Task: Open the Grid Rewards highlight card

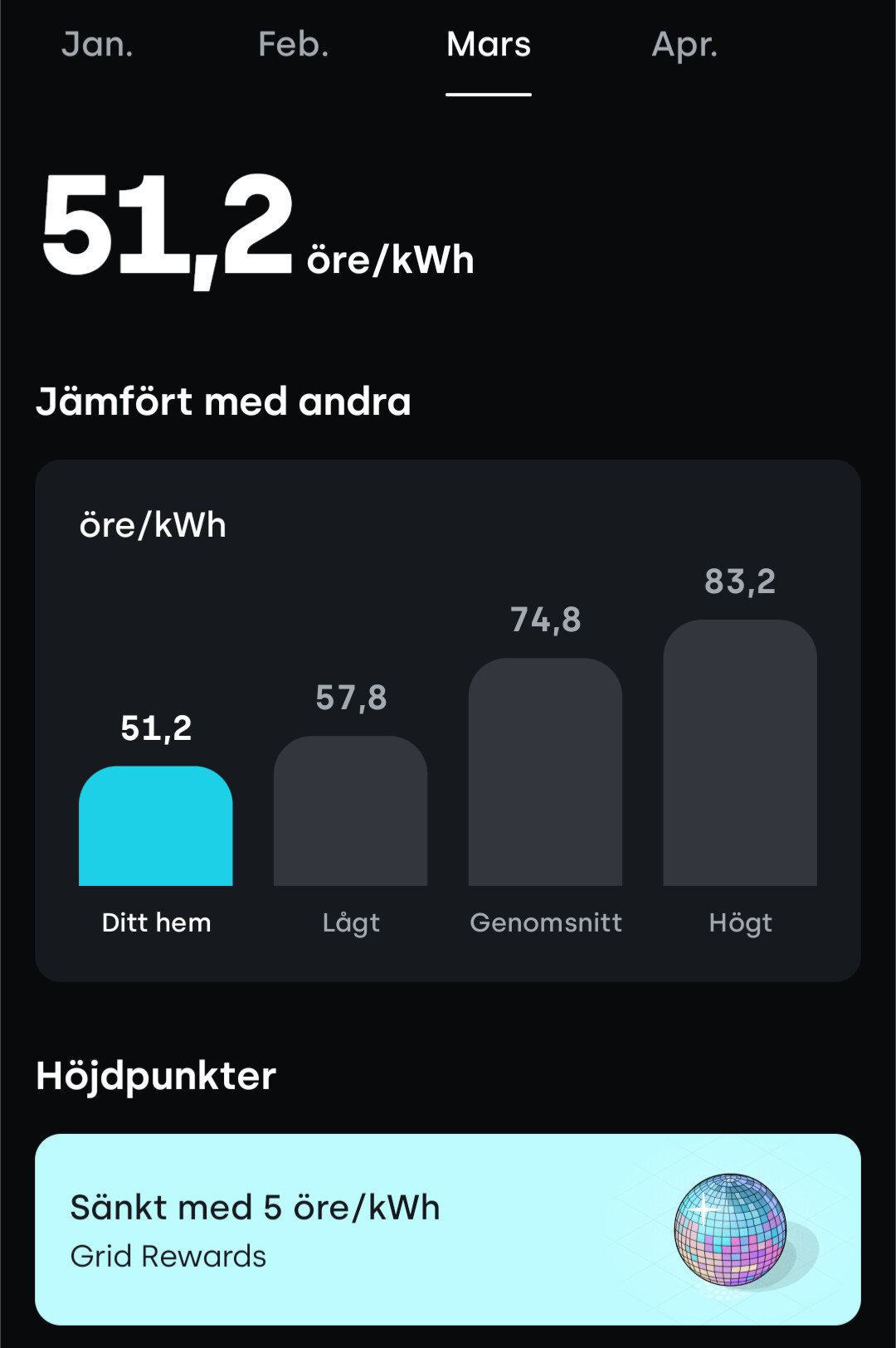Action: point(448,1229)
